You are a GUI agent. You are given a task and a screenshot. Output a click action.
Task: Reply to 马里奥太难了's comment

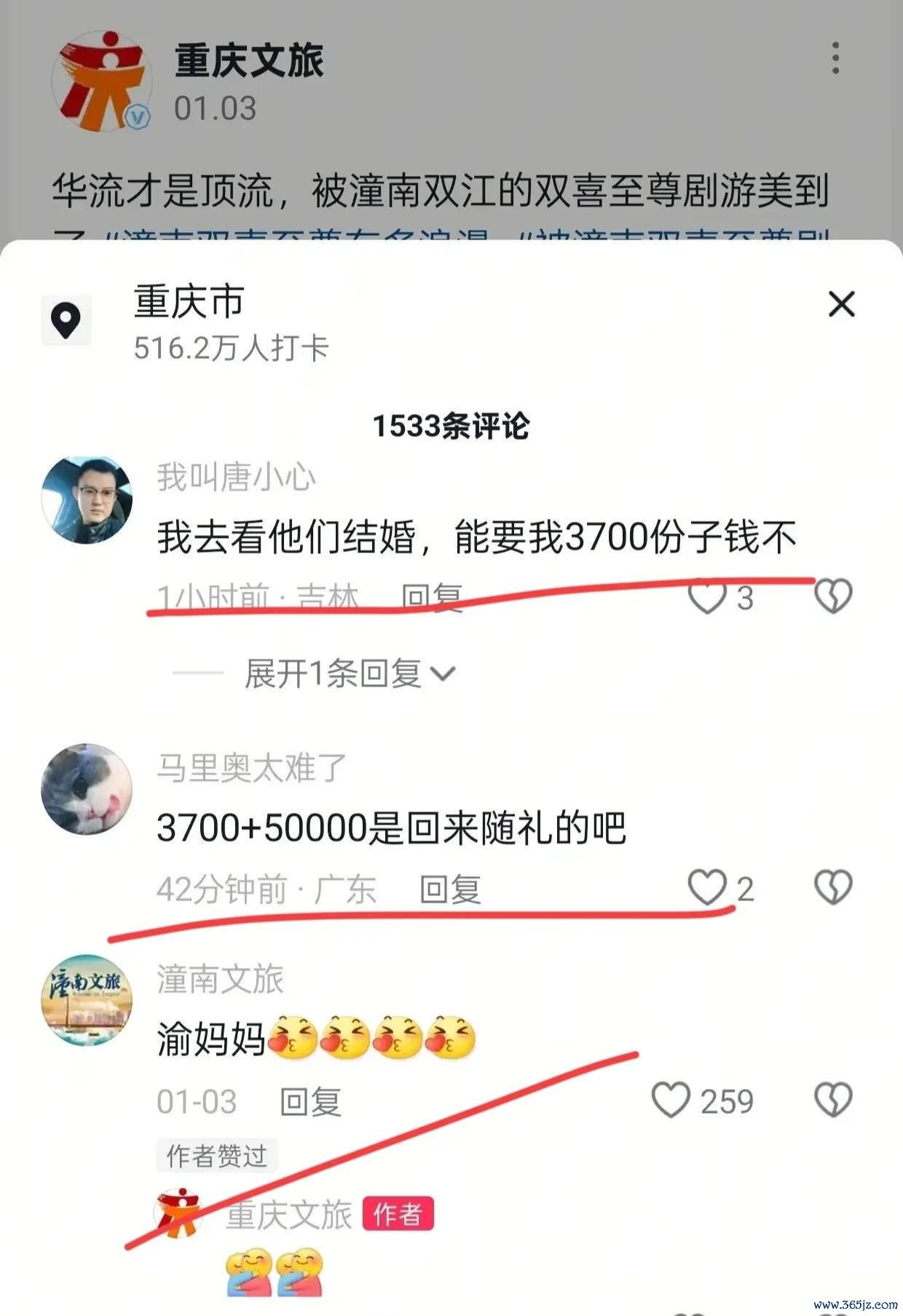pyautogui.click(x=450, y=889)
